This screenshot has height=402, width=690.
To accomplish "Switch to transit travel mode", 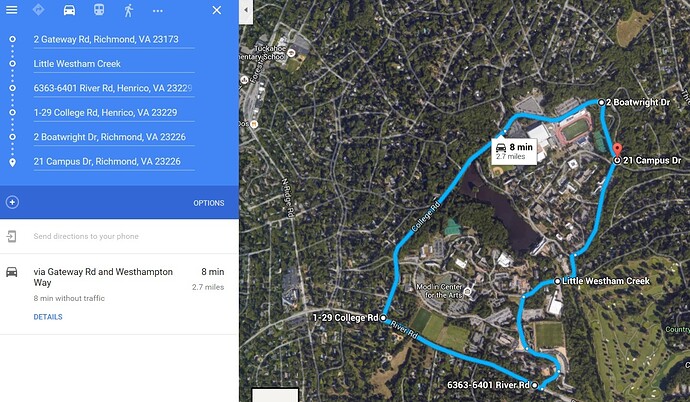I will [98, 10].
